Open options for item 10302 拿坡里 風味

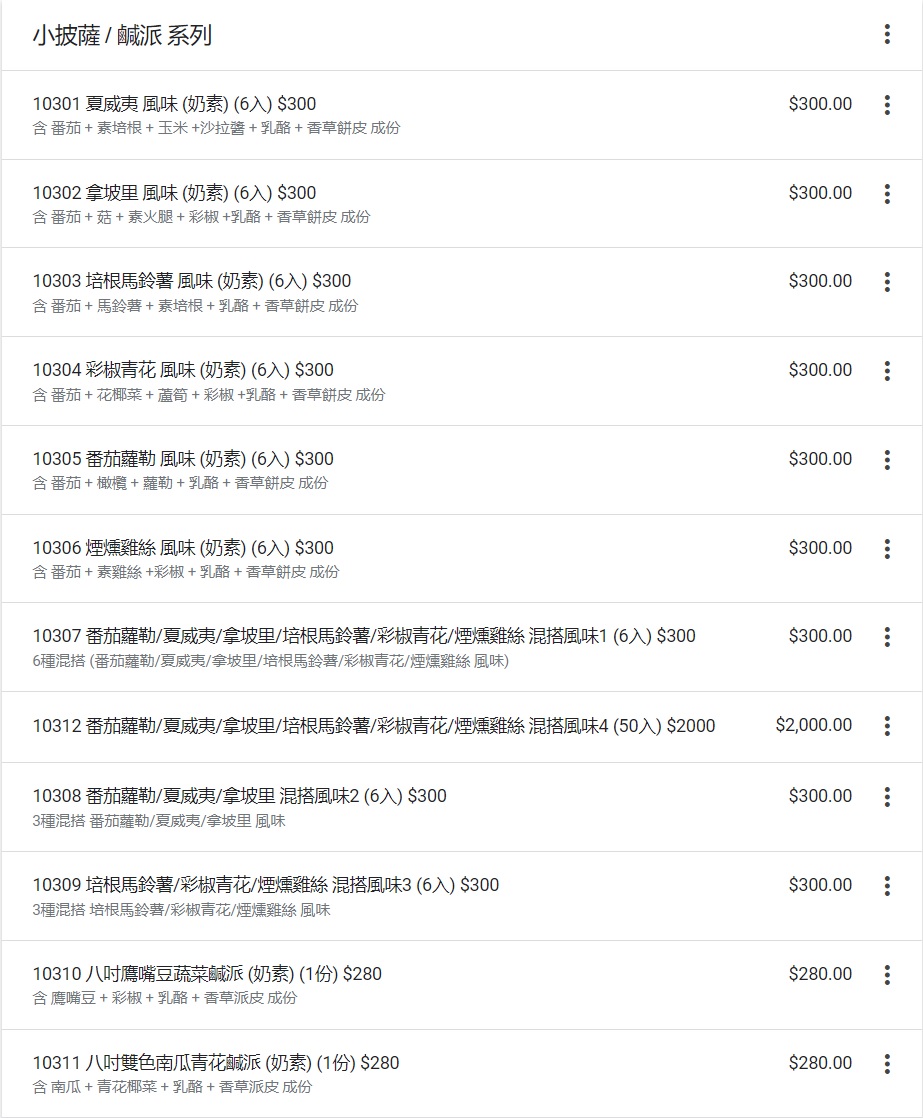[887, 194]
